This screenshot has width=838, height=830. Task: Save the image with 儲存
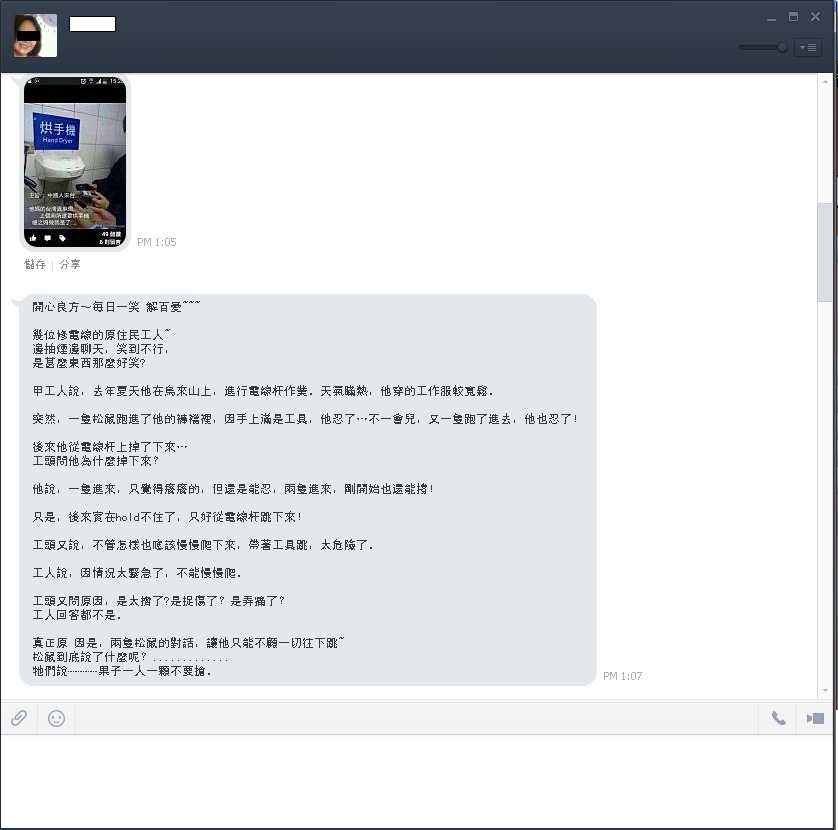[x=35, y=265]
